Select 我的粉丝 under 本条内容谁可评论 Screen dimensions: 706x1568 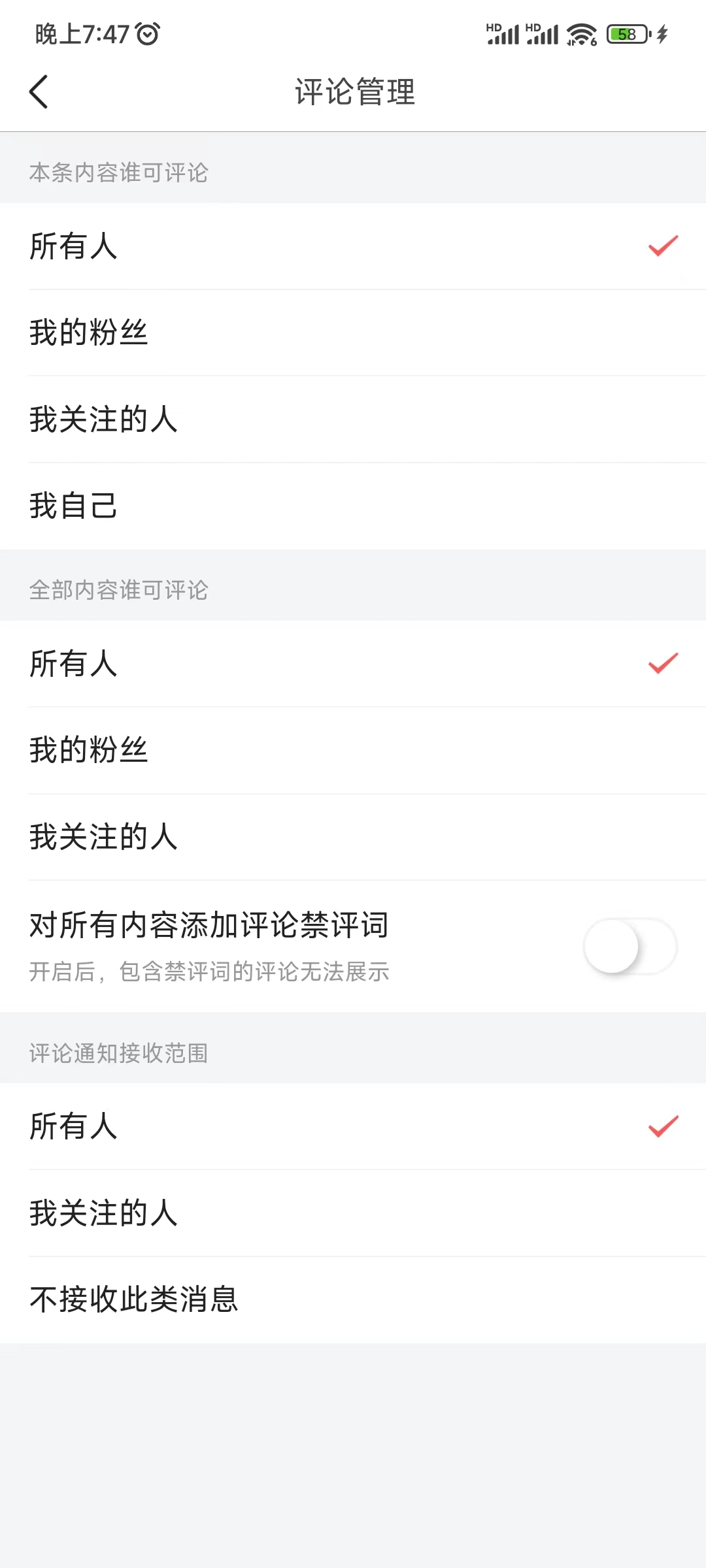click(x=88, y=333)
